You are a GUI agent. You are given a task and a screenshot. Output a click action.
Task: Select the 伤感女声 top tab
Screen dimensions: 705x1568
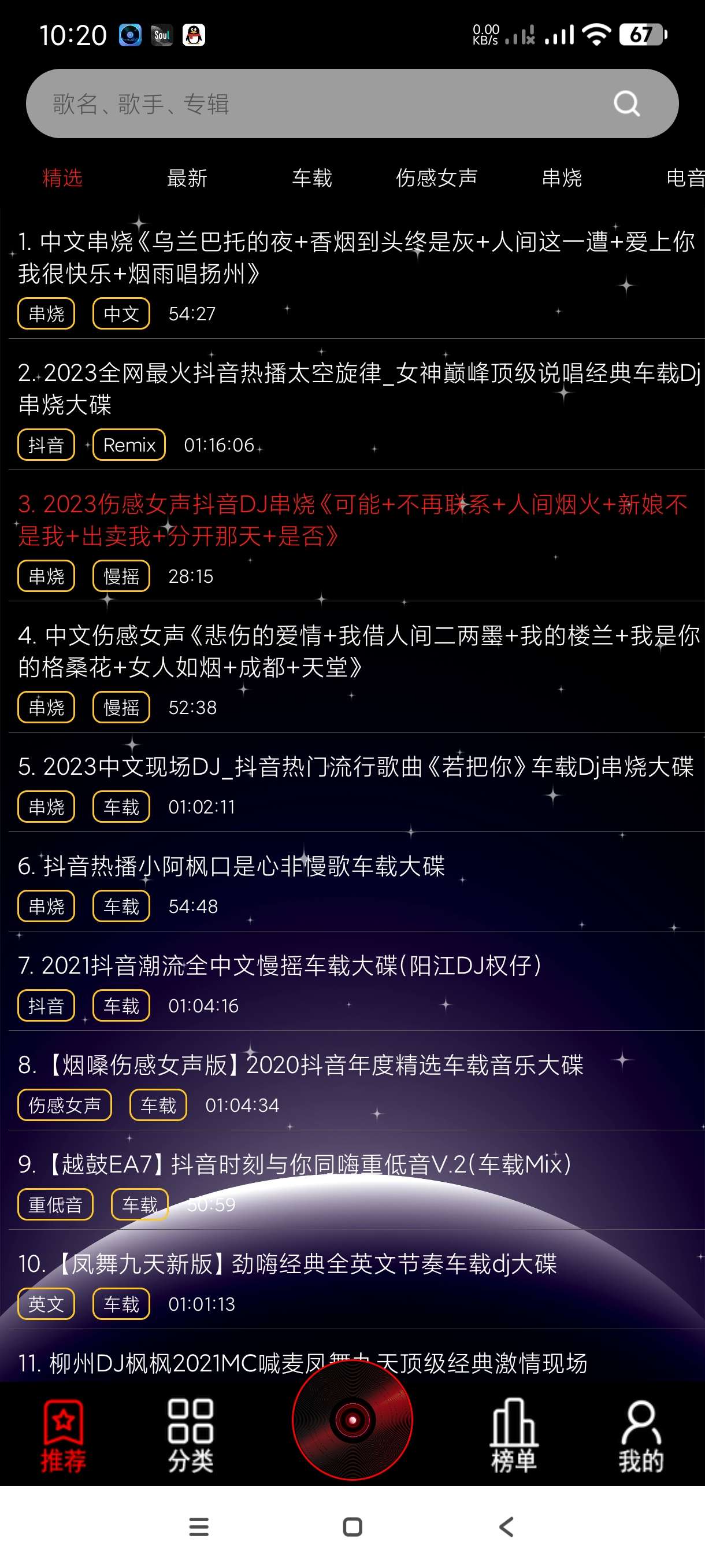(x=436, y=177)
